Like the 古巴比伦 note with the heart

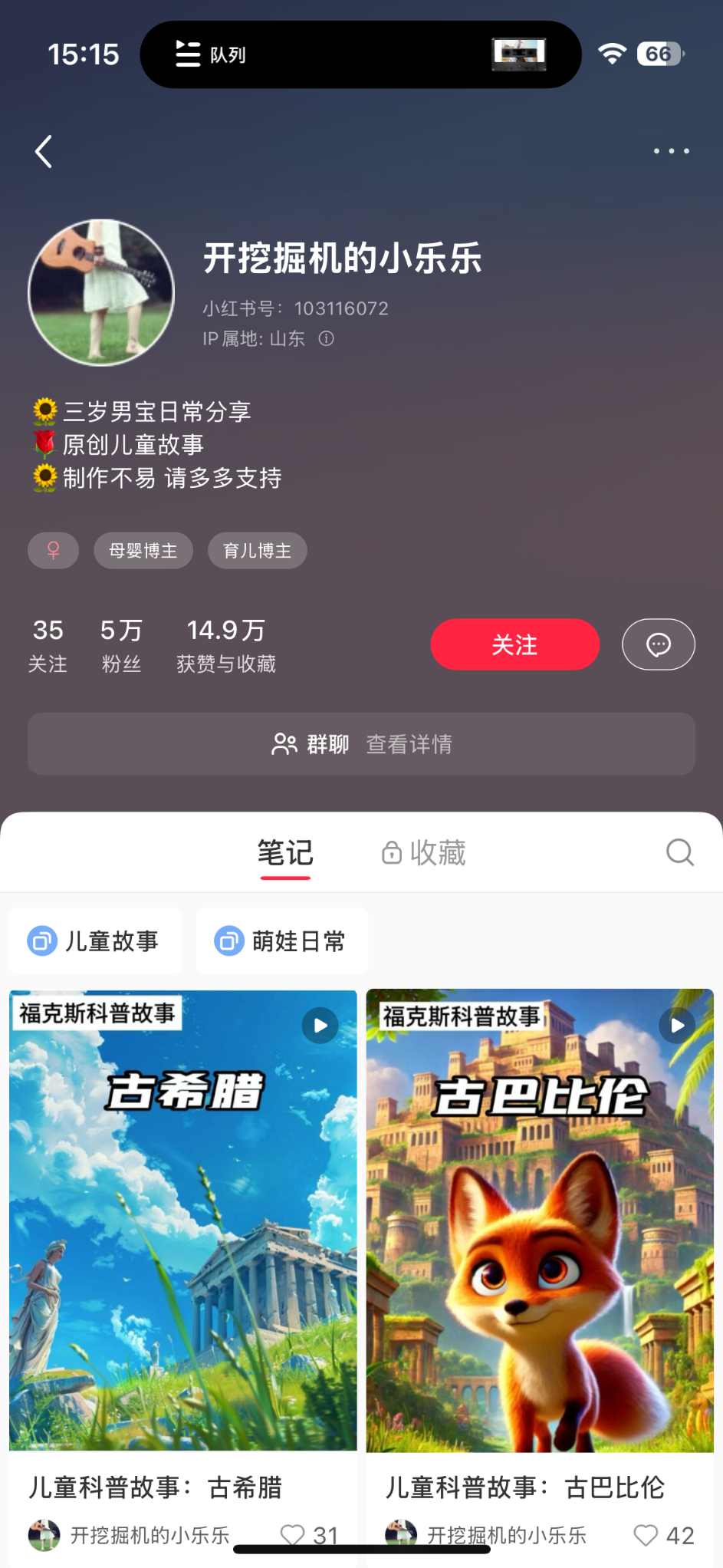(x=644, y=1535)
